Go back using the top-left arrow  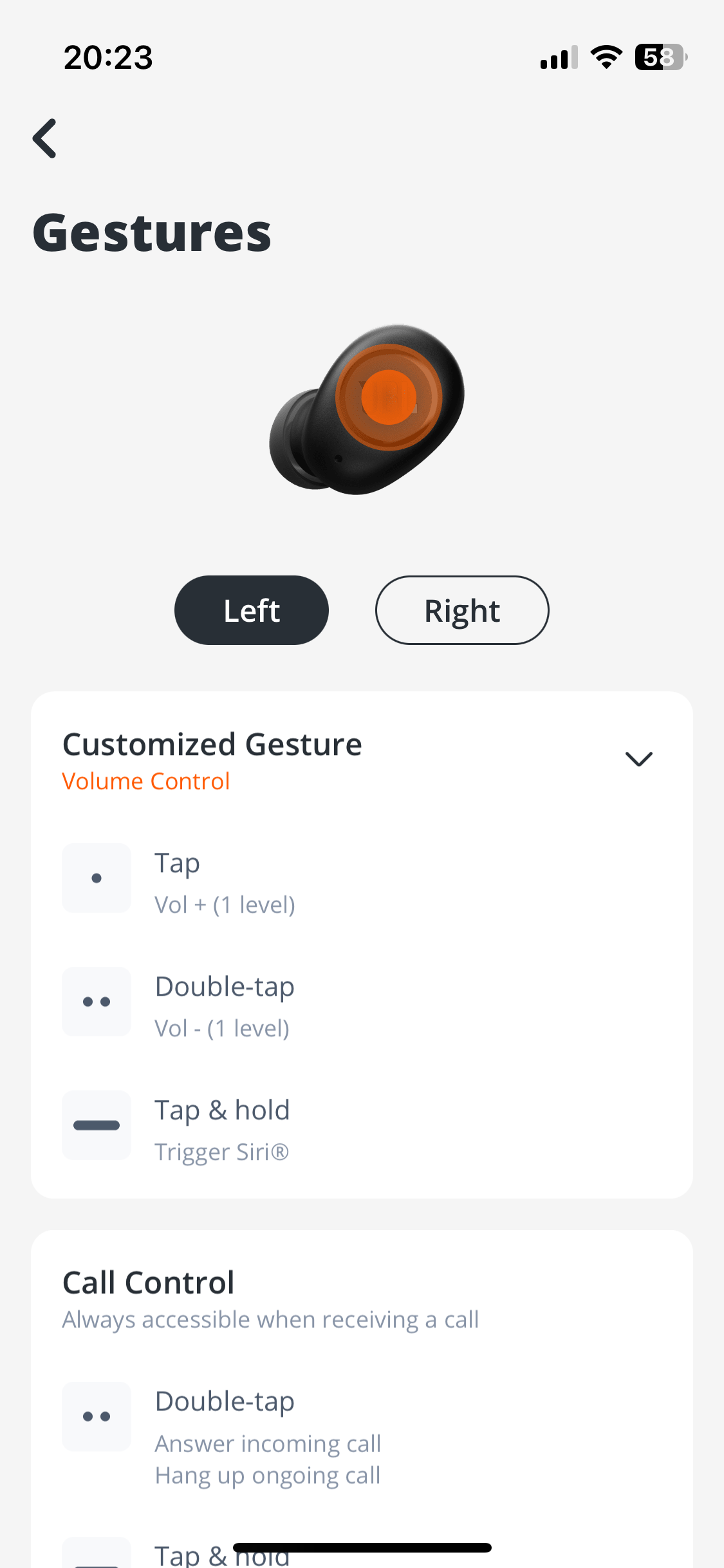point(45,138)
